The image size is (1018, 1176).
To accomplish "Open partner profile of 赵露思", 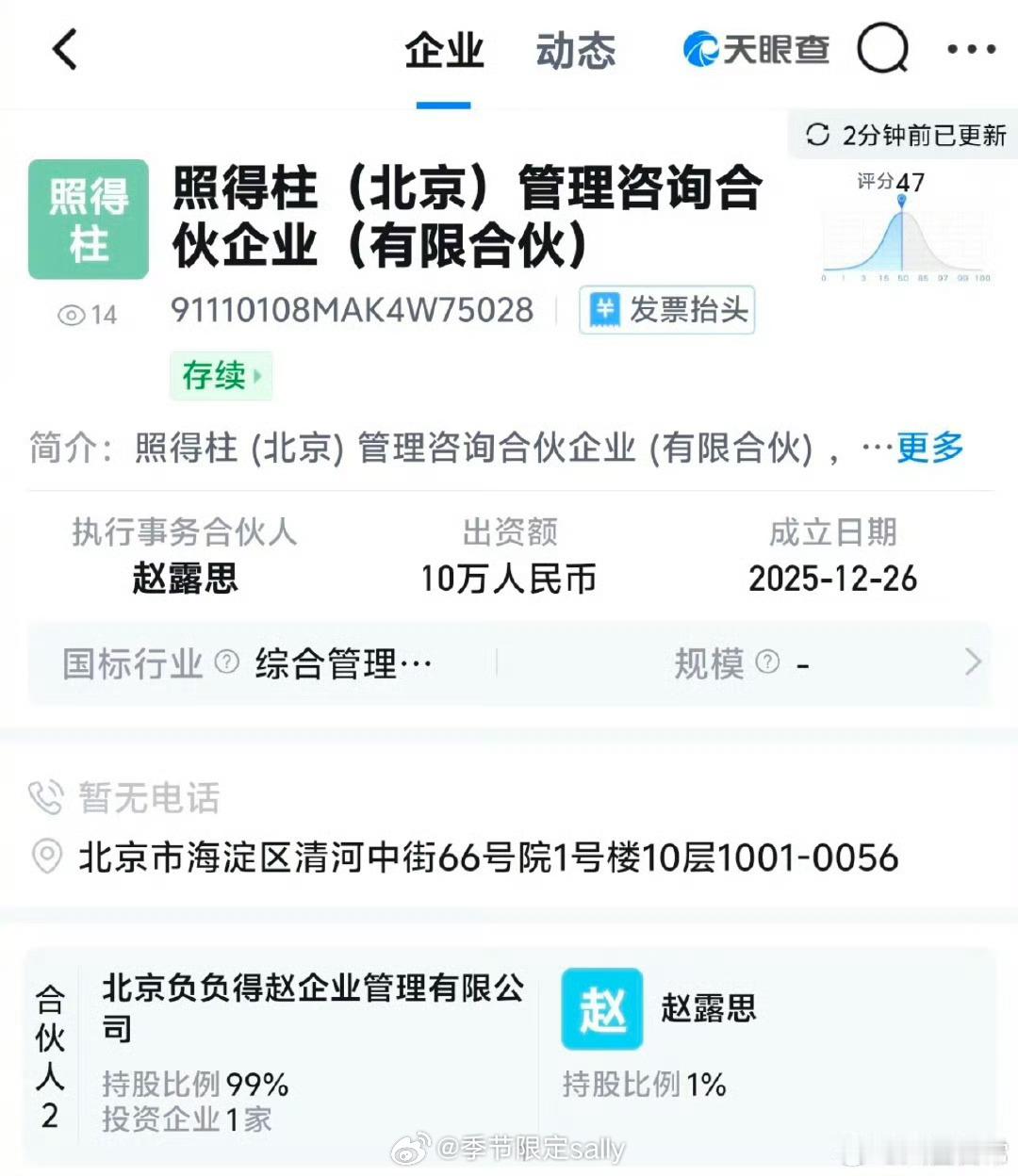I will [707, 1008].
